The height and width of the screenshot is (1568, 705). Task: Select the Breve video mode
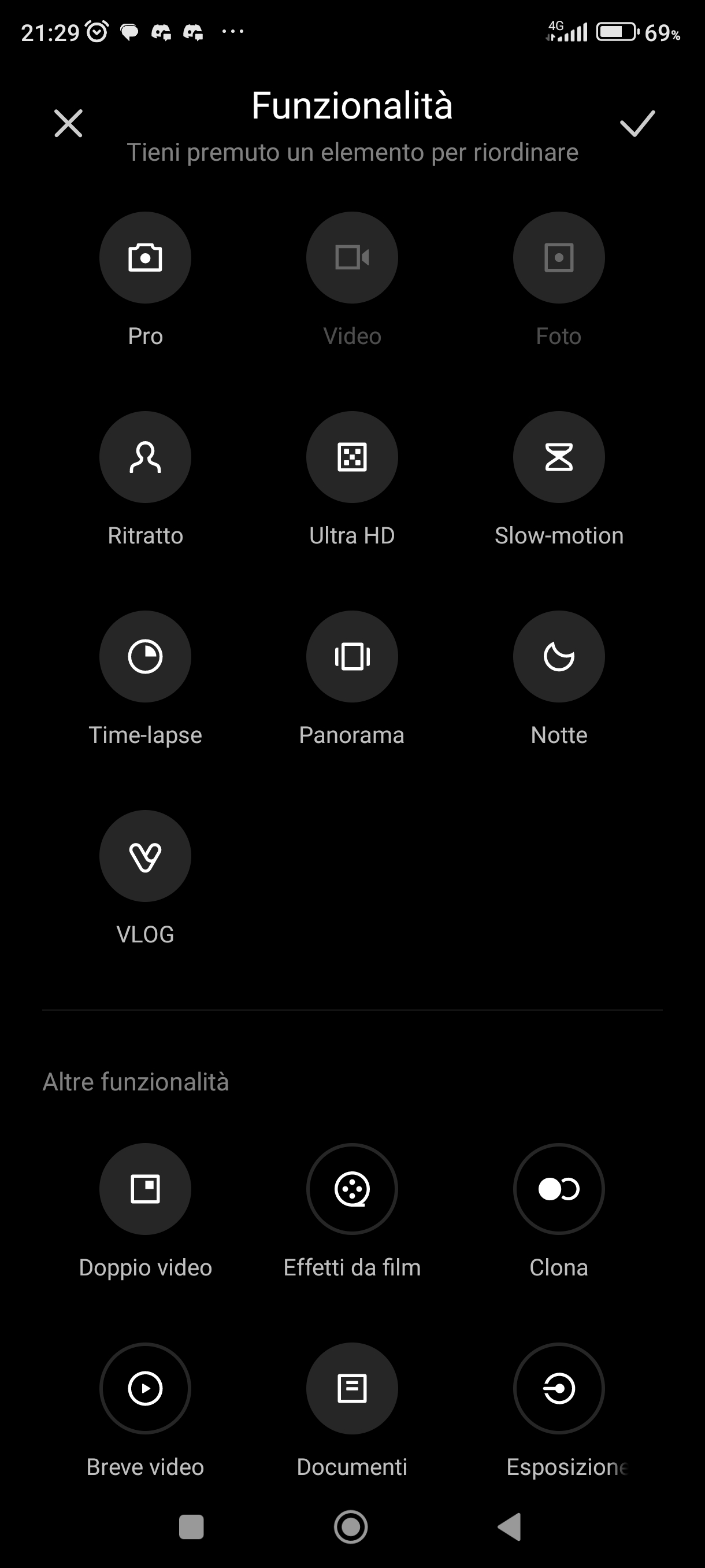(146, 1388)
